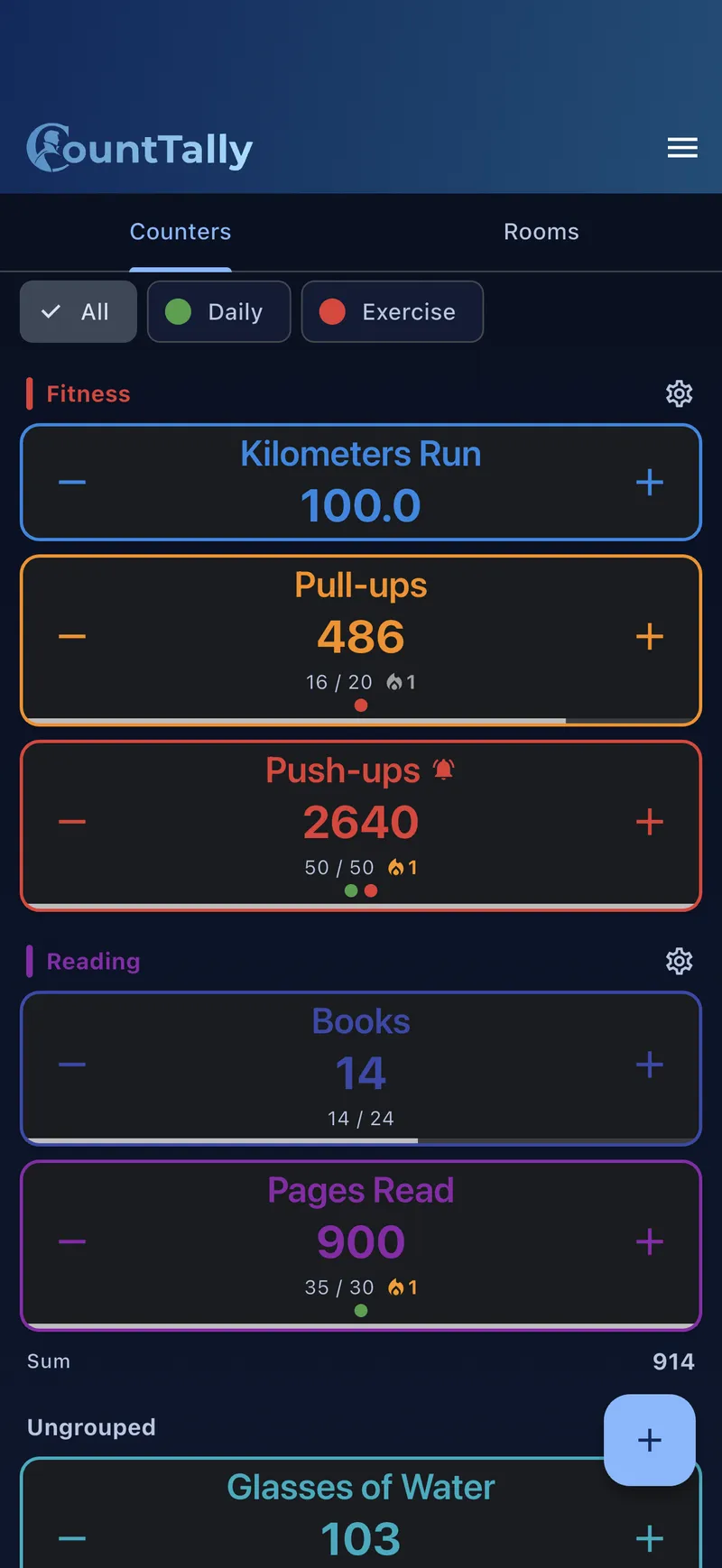Filter counters by Daily

point(218,311)
